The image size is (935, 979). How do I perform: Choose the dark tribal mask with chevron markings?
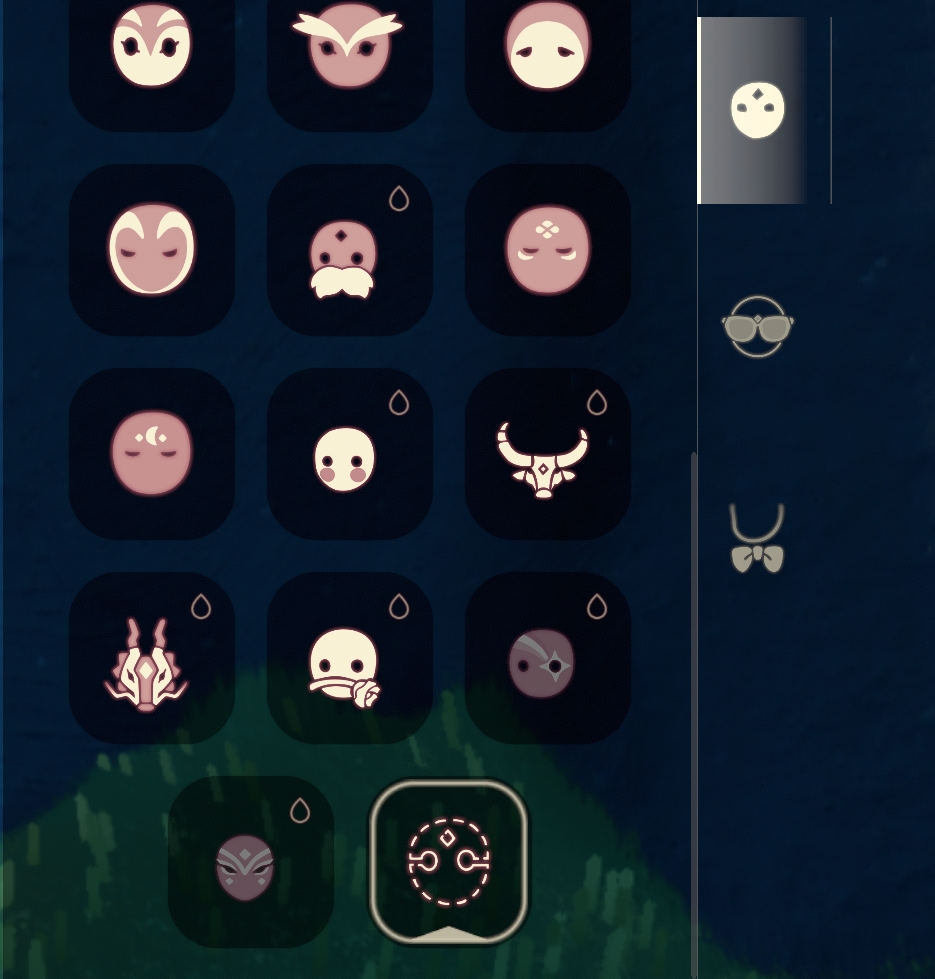click(251, 862)
